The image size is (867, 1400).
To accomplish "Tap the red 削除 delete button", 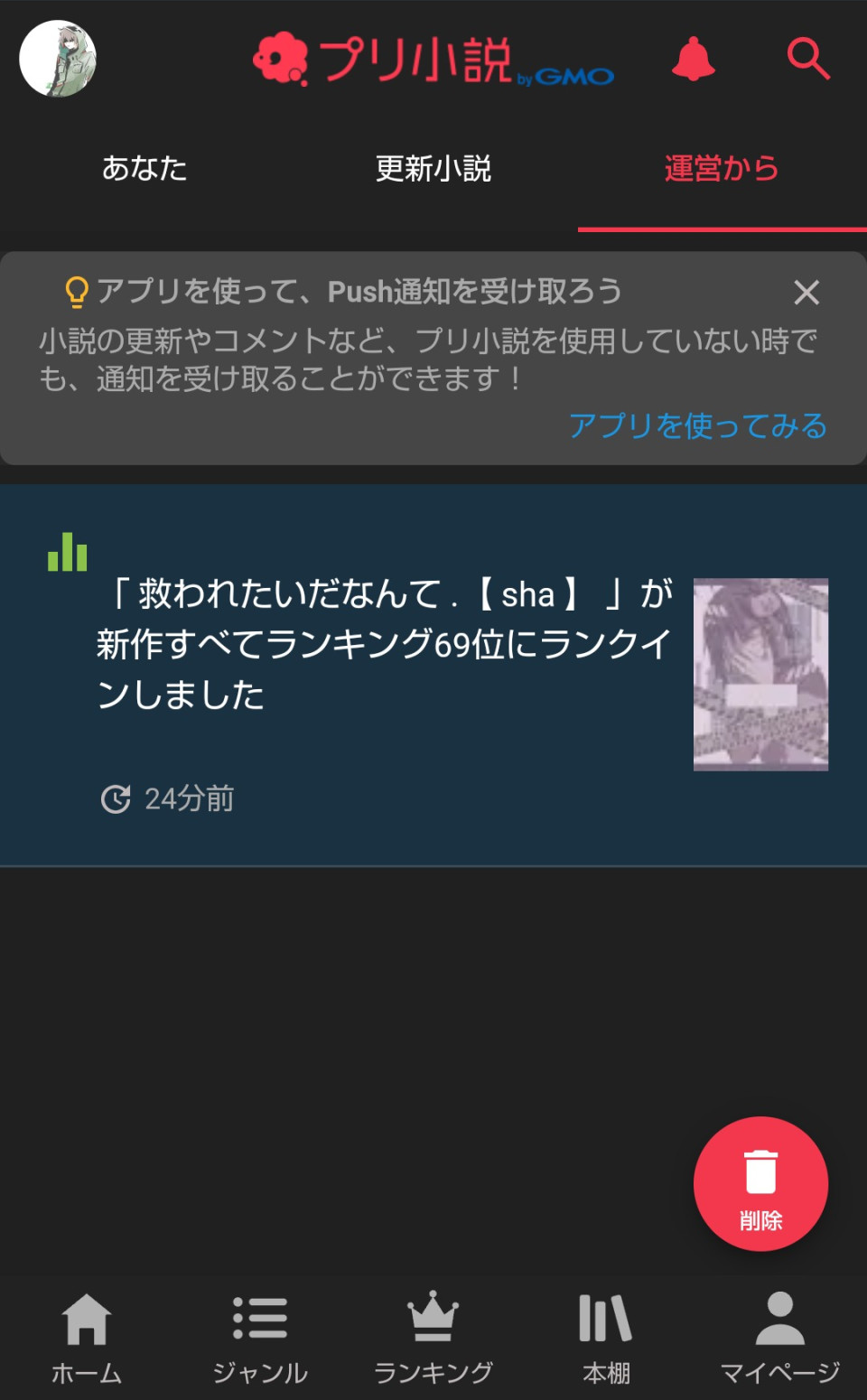I will point(760,1183).
